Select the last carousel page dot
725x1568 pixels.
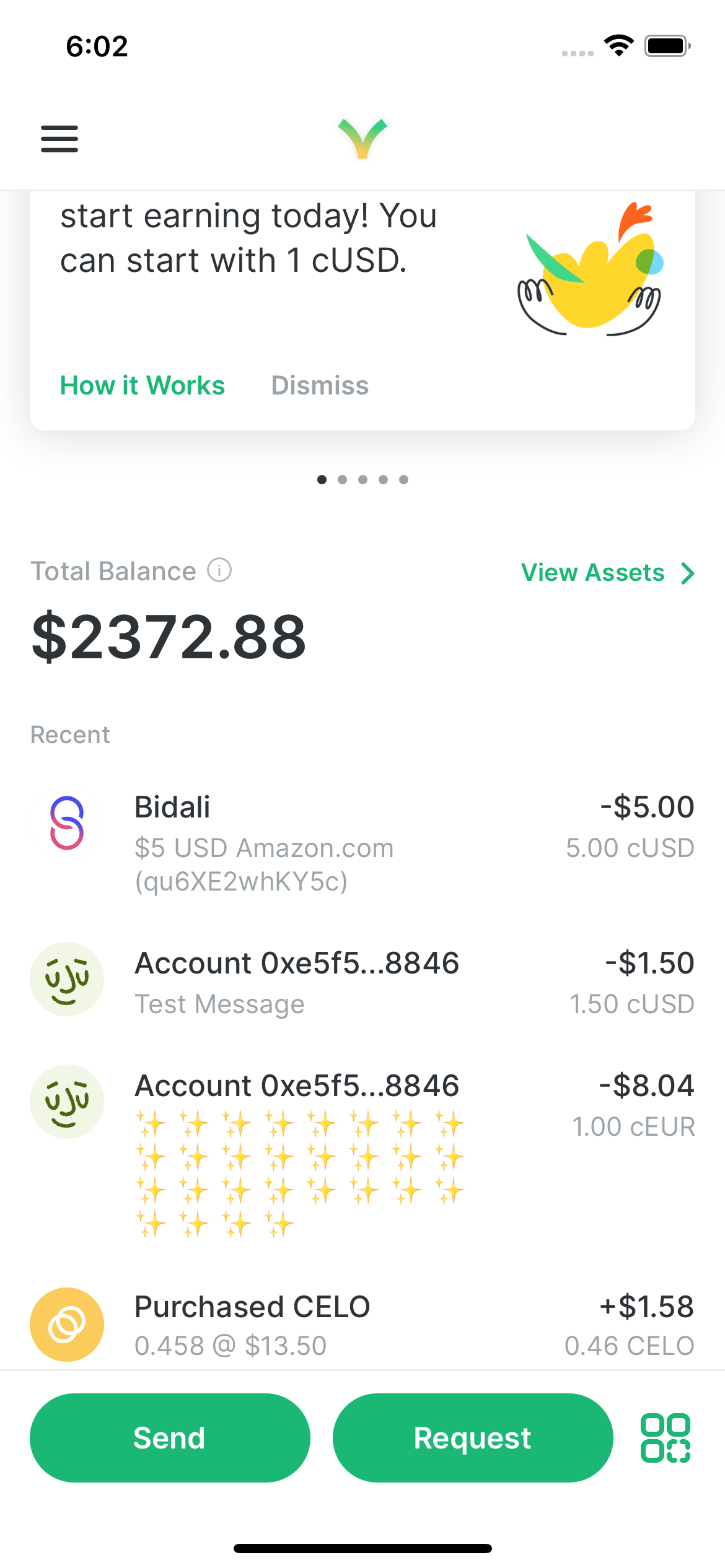coord(404,479)
